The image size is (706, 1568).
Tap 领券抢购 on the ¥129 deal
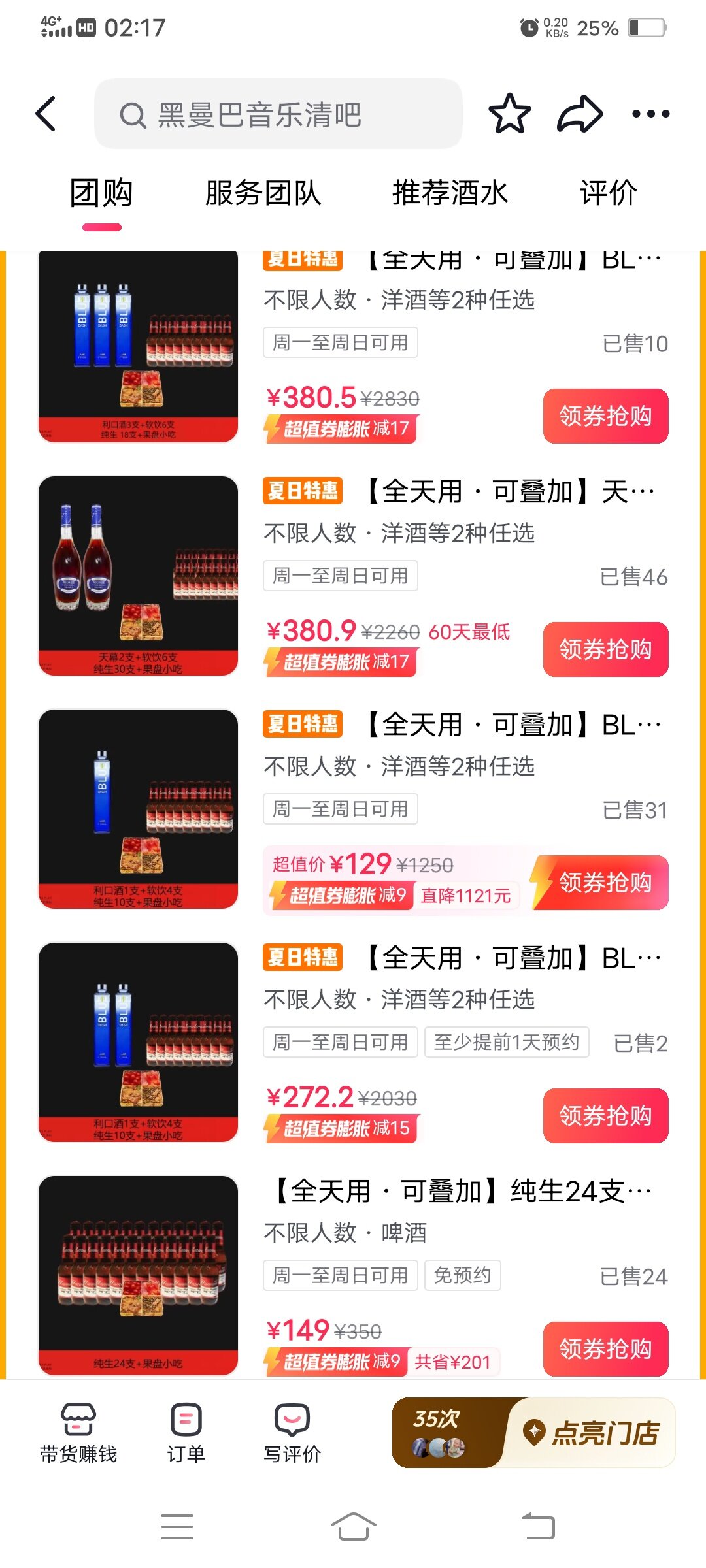(605, 883)
